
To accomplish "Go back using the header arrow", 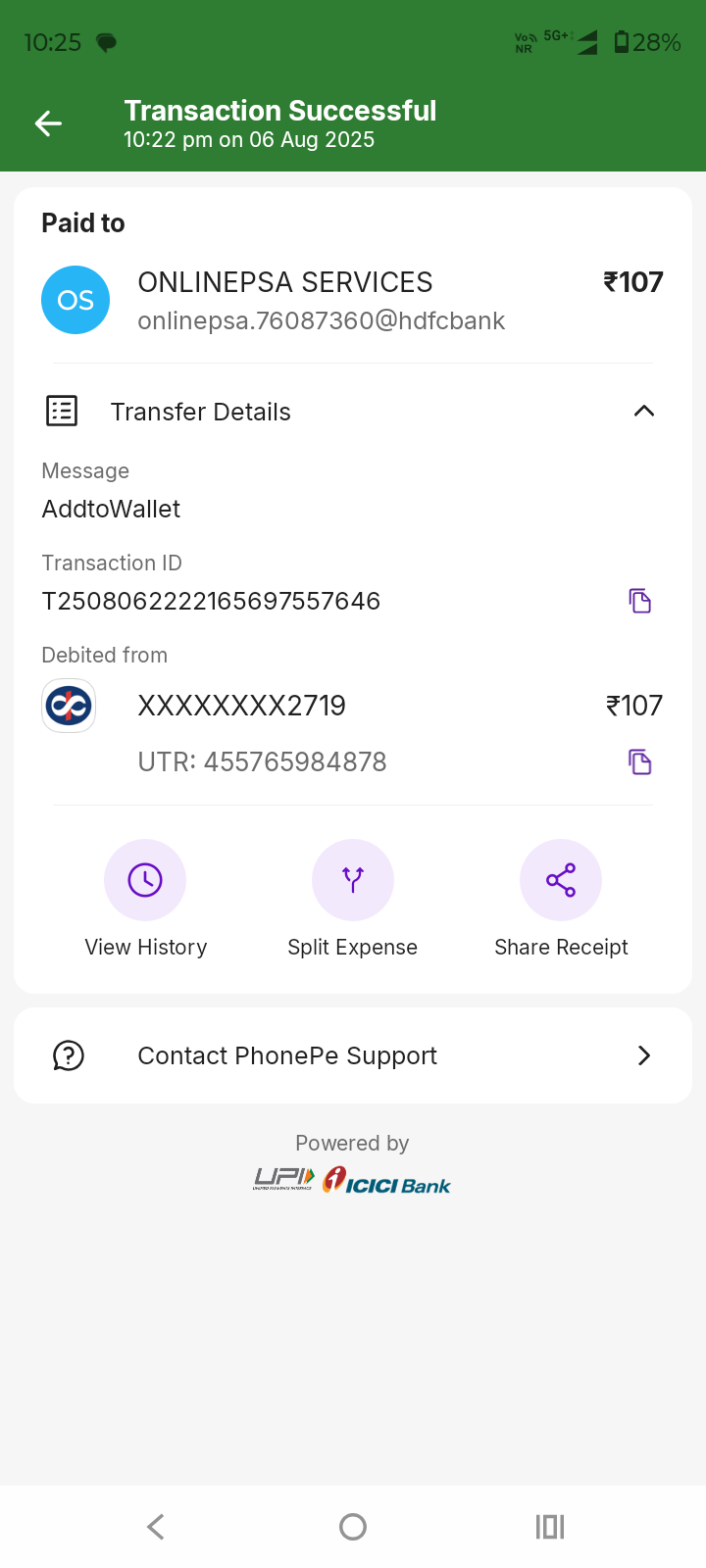I will [x=48, y=123].
